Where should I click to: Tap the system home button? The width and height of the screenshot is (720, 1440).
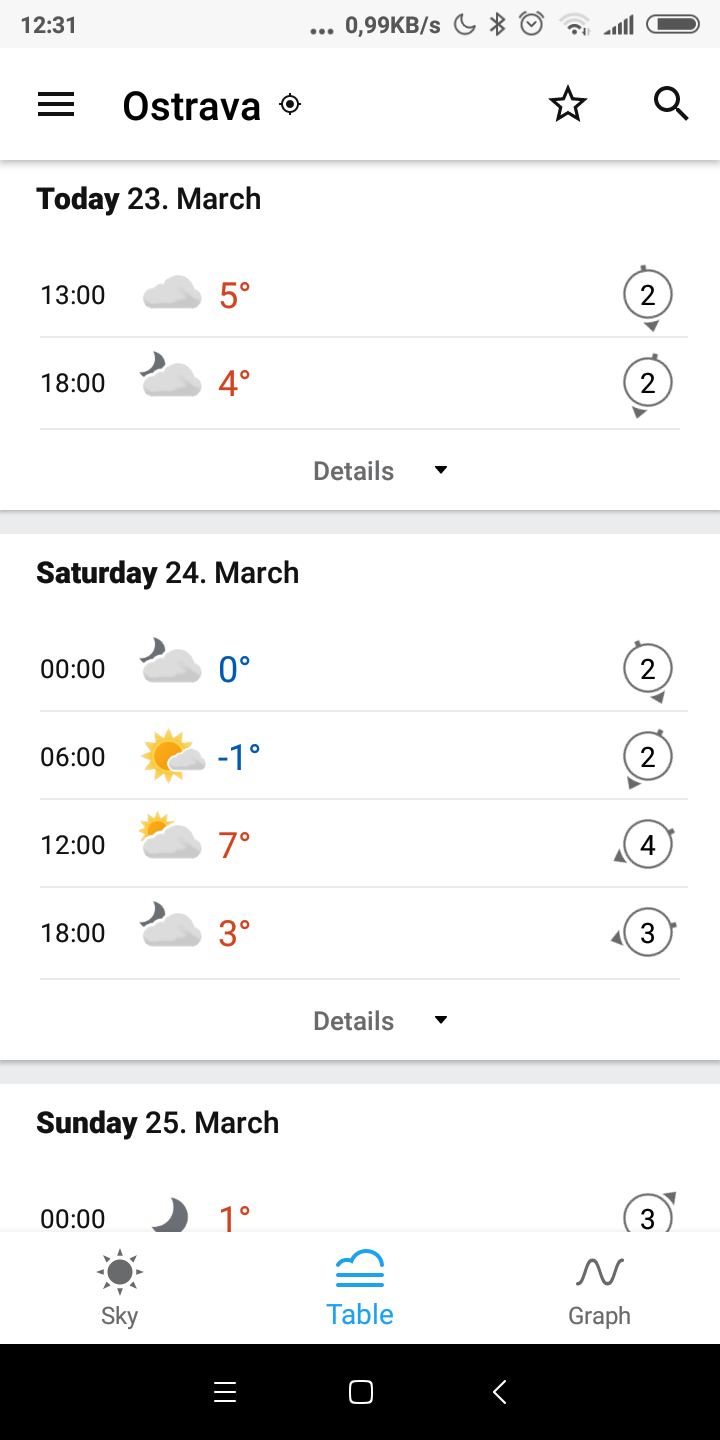coord(361,1392)
